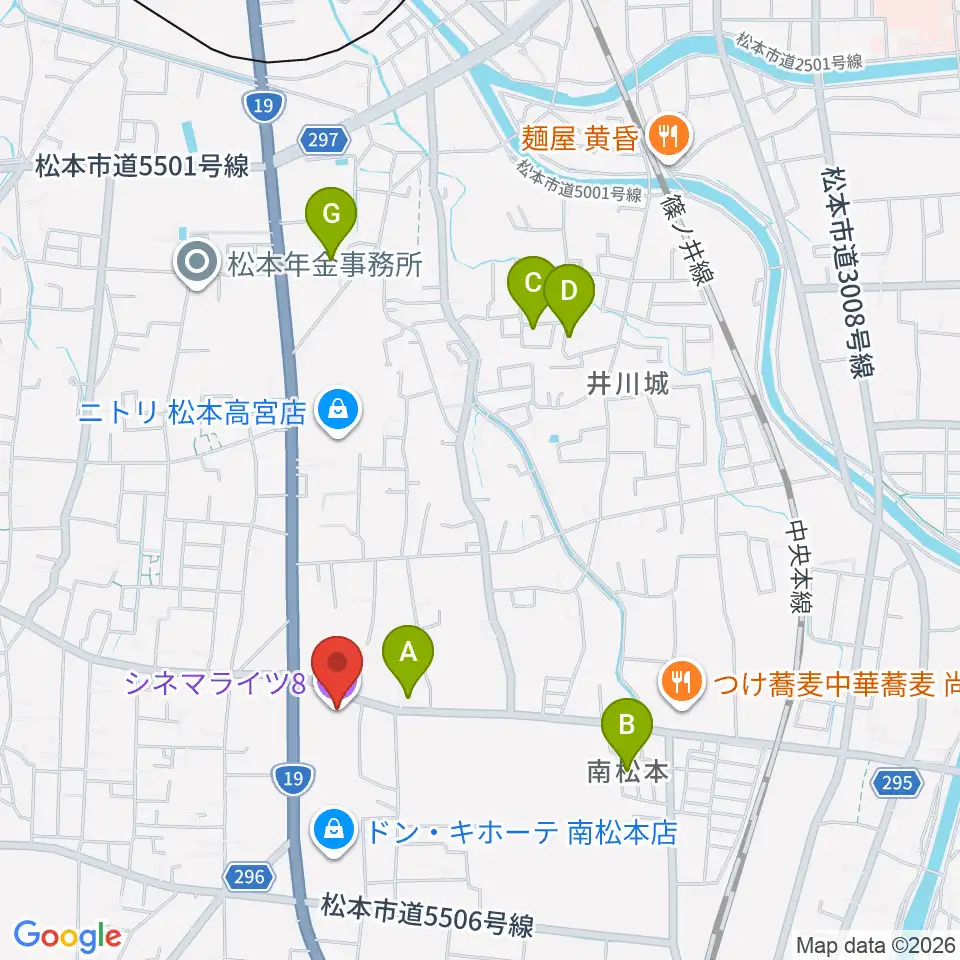Open the ドン・キホーテ 南松本店 shopping pin
This screenshot has width=960, height=960.
click(x=334, y=833)
